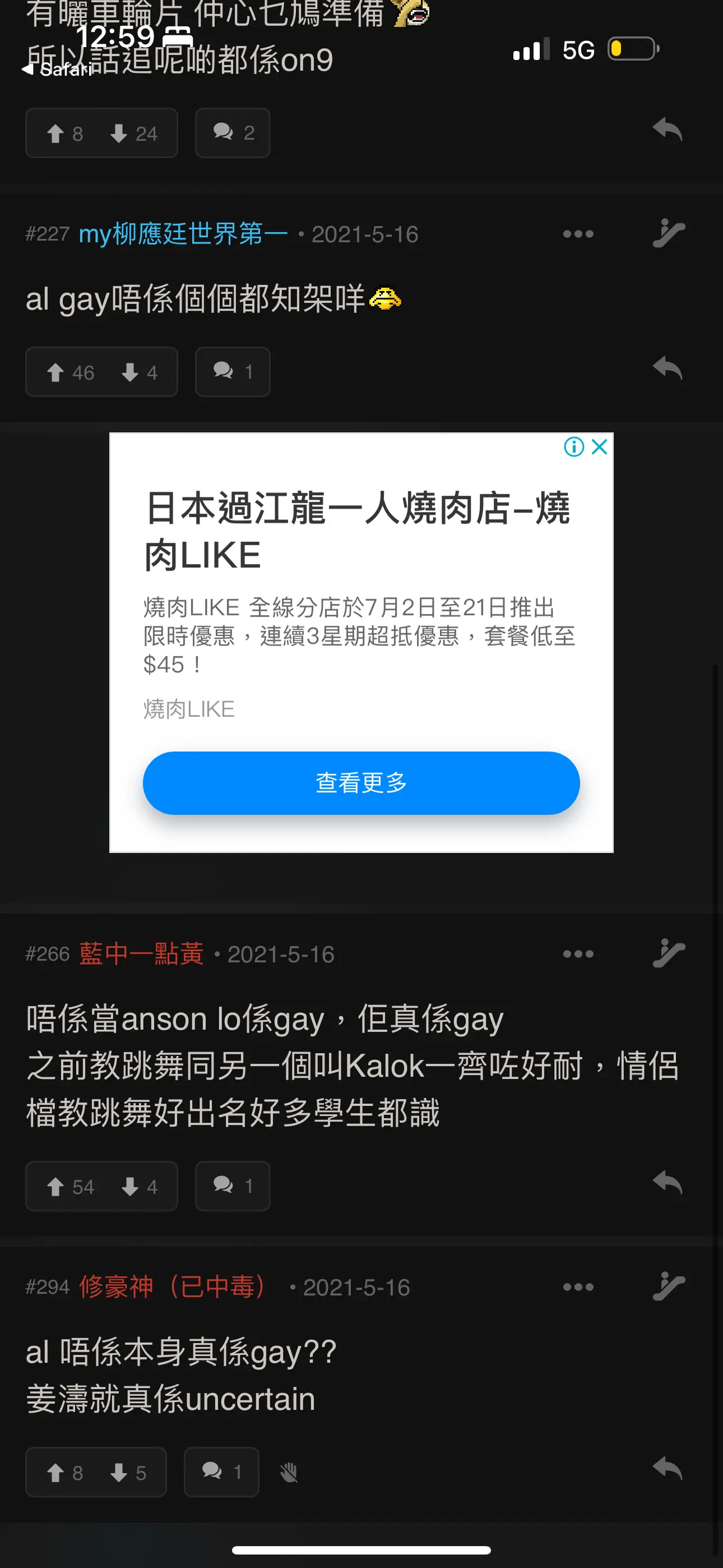
Task: Tap the 5G status indicator
Action: tap(577, 50)
